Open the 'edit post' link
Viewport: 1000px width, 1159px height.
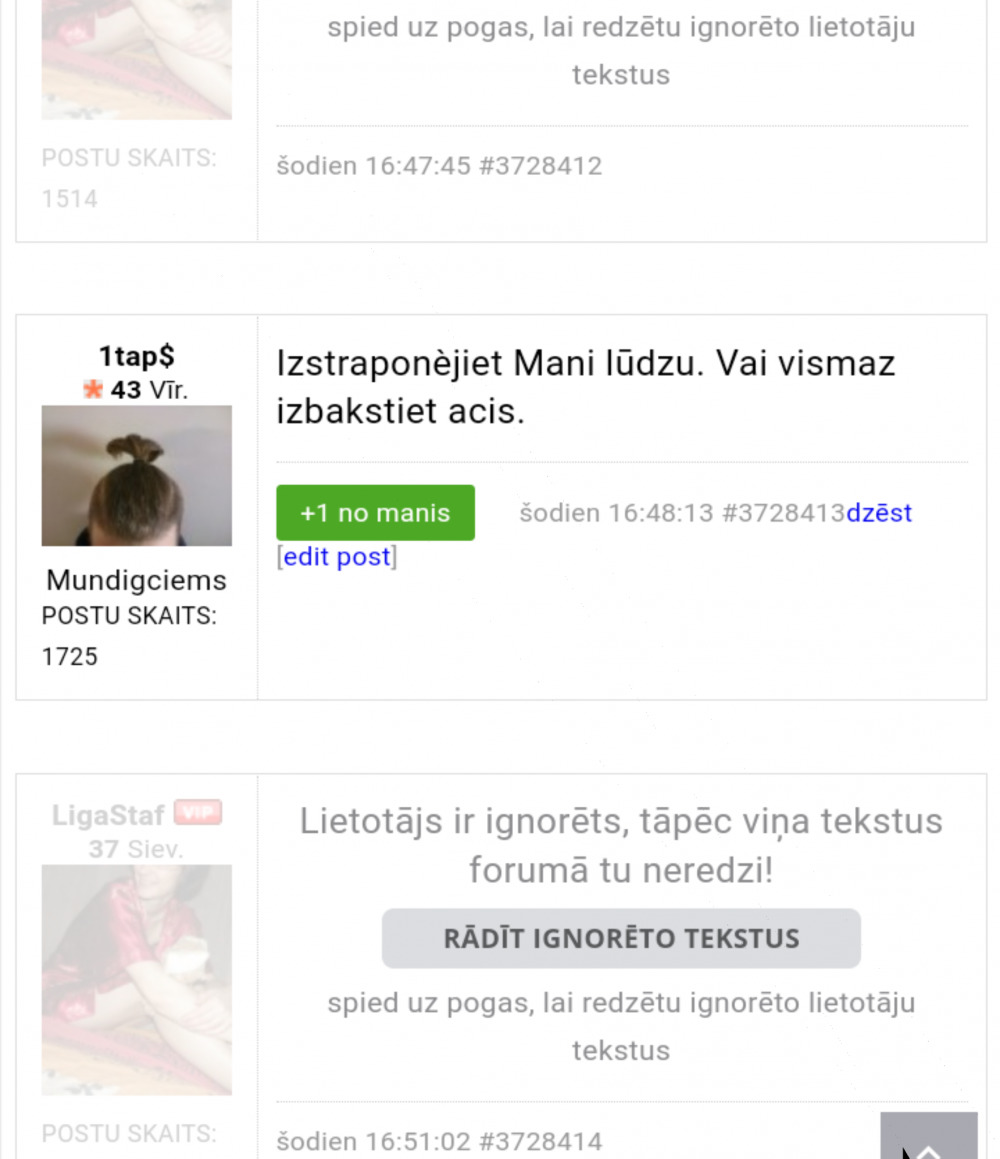click(336, 557)
